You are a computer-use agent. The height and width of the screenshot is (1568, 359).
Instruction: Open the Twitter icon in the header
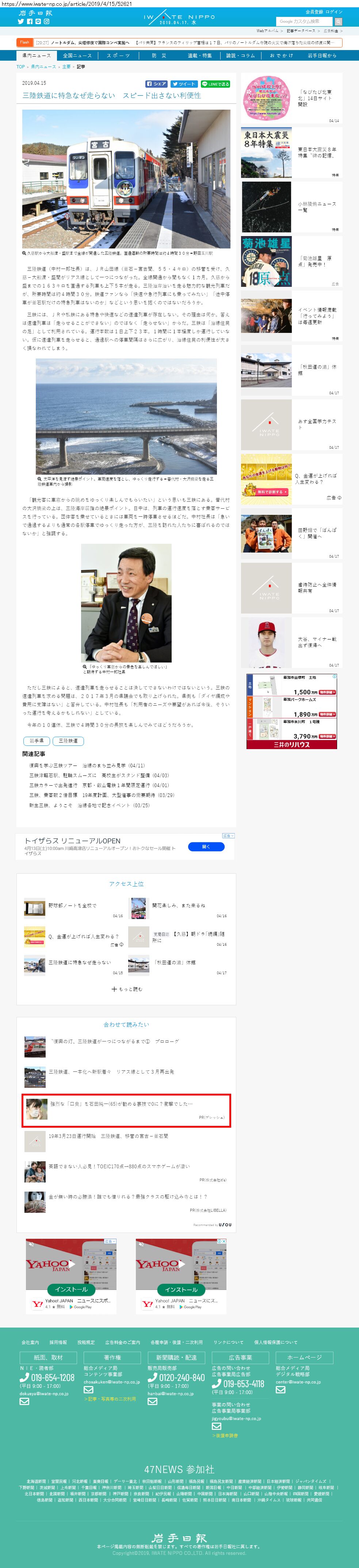[21, 21]
